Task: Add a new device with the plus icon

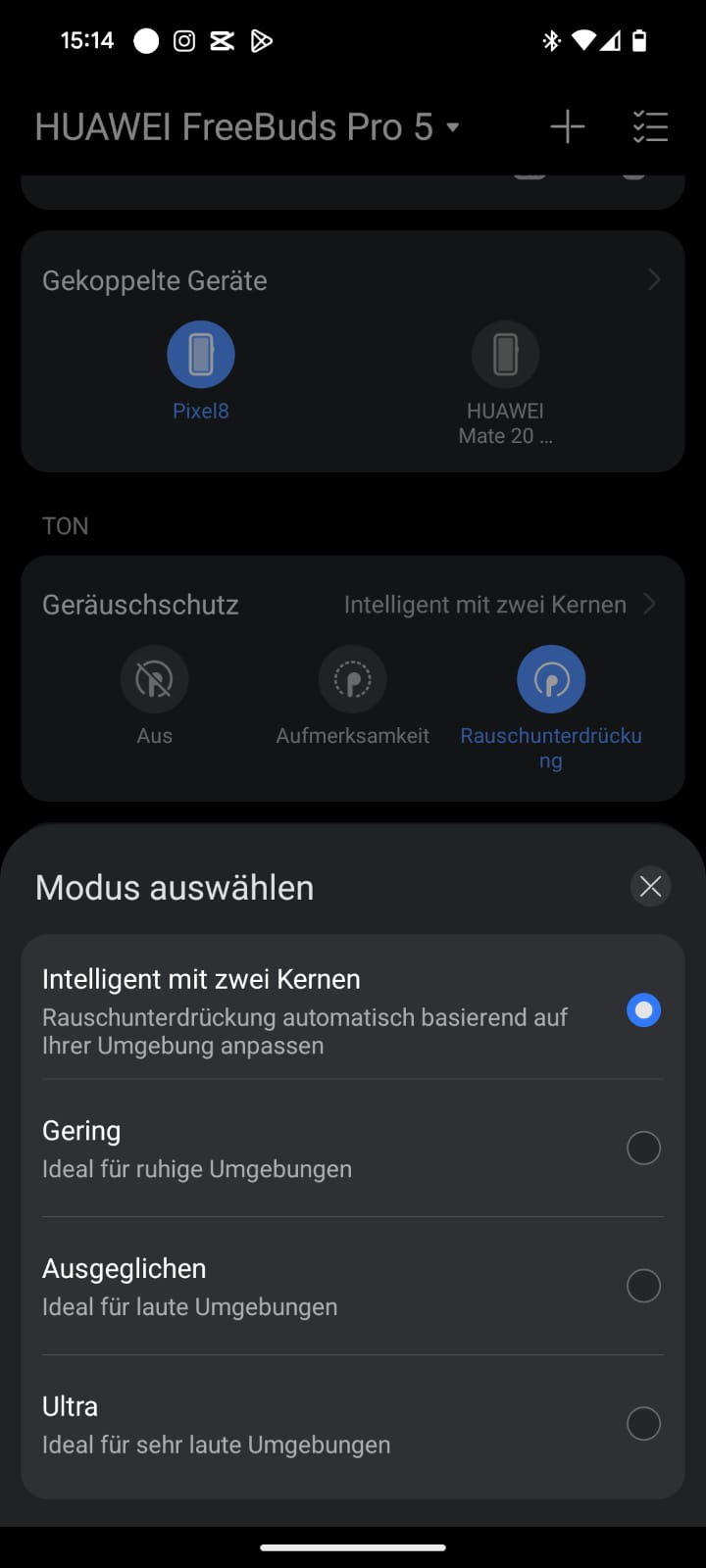Action: coord(567,127)
